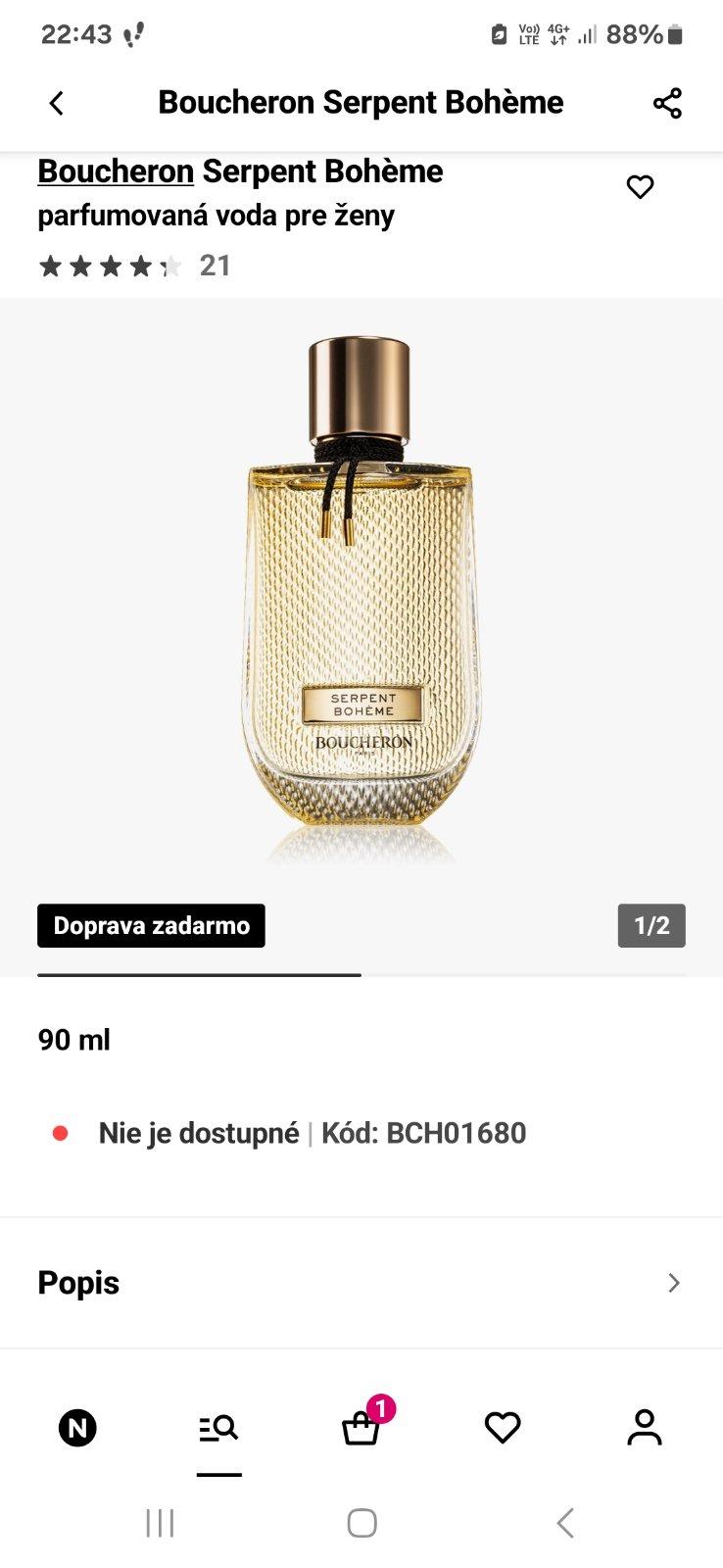Screen dimensions: 723x1568
Task: Go back using the top arrow
Action: (x=57, y=103)
